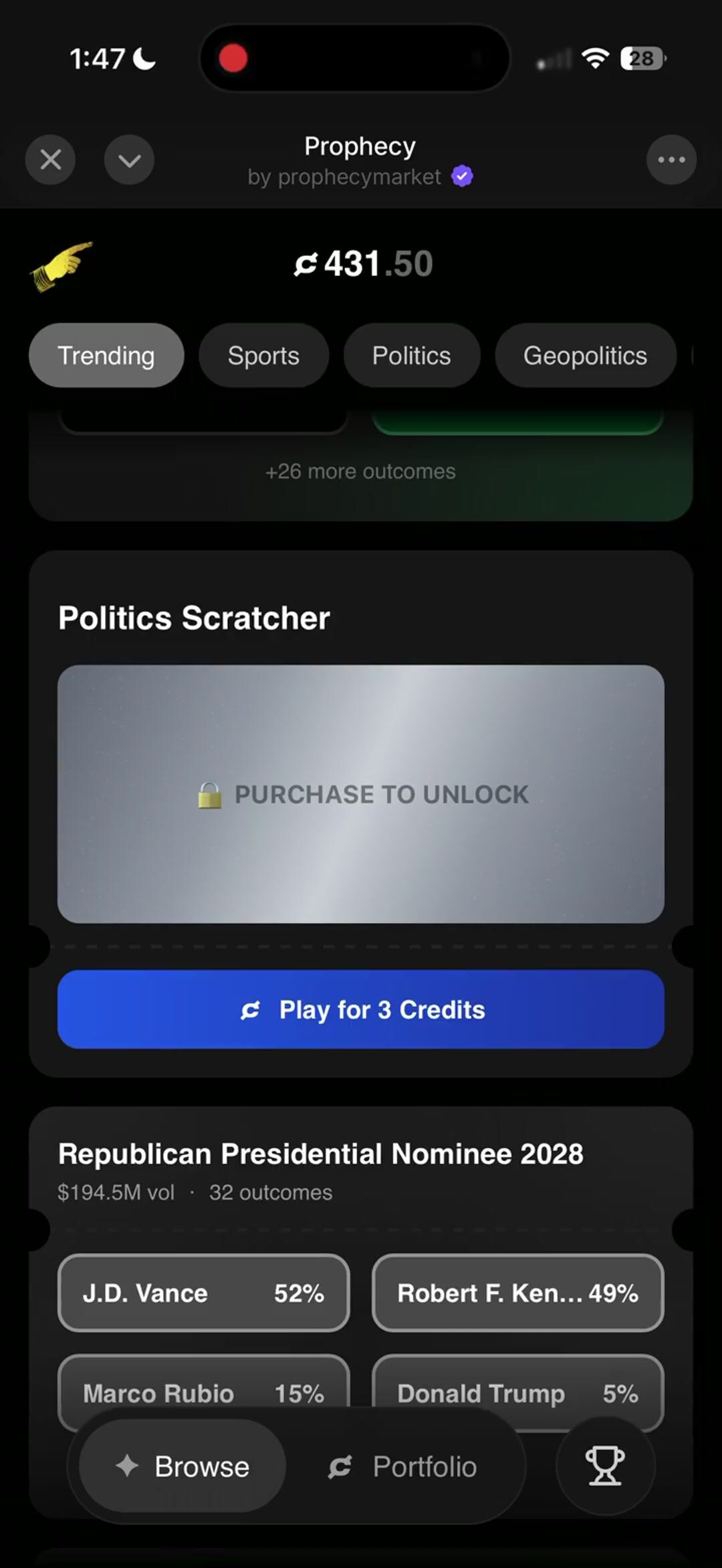Tap the pointing hand profile avatar
The image size is (722, 1568).
coord(62,266)
